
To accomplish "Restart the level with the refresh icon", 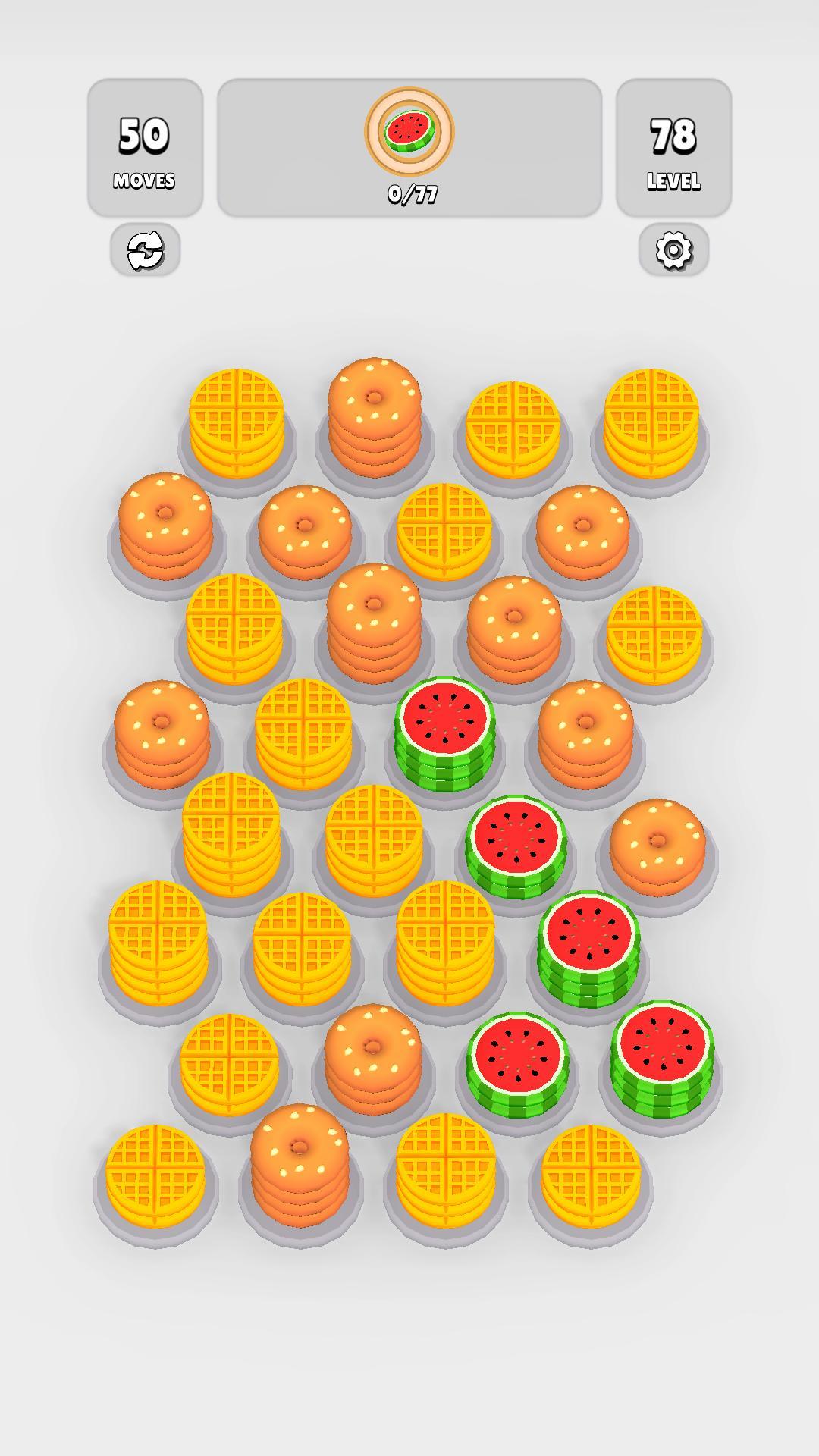I will [x=145, y=250].
